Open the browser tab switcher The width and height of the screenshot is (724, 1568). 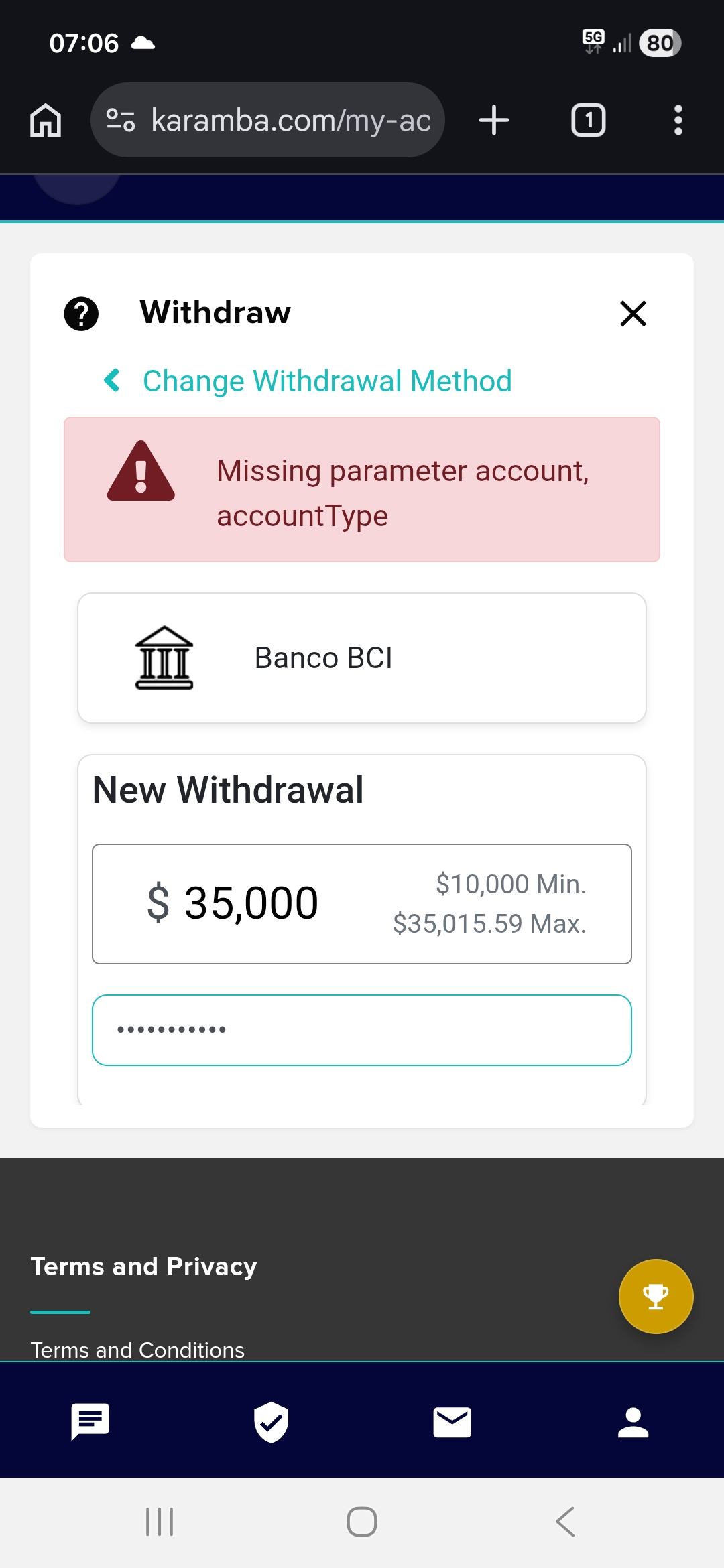588,120
